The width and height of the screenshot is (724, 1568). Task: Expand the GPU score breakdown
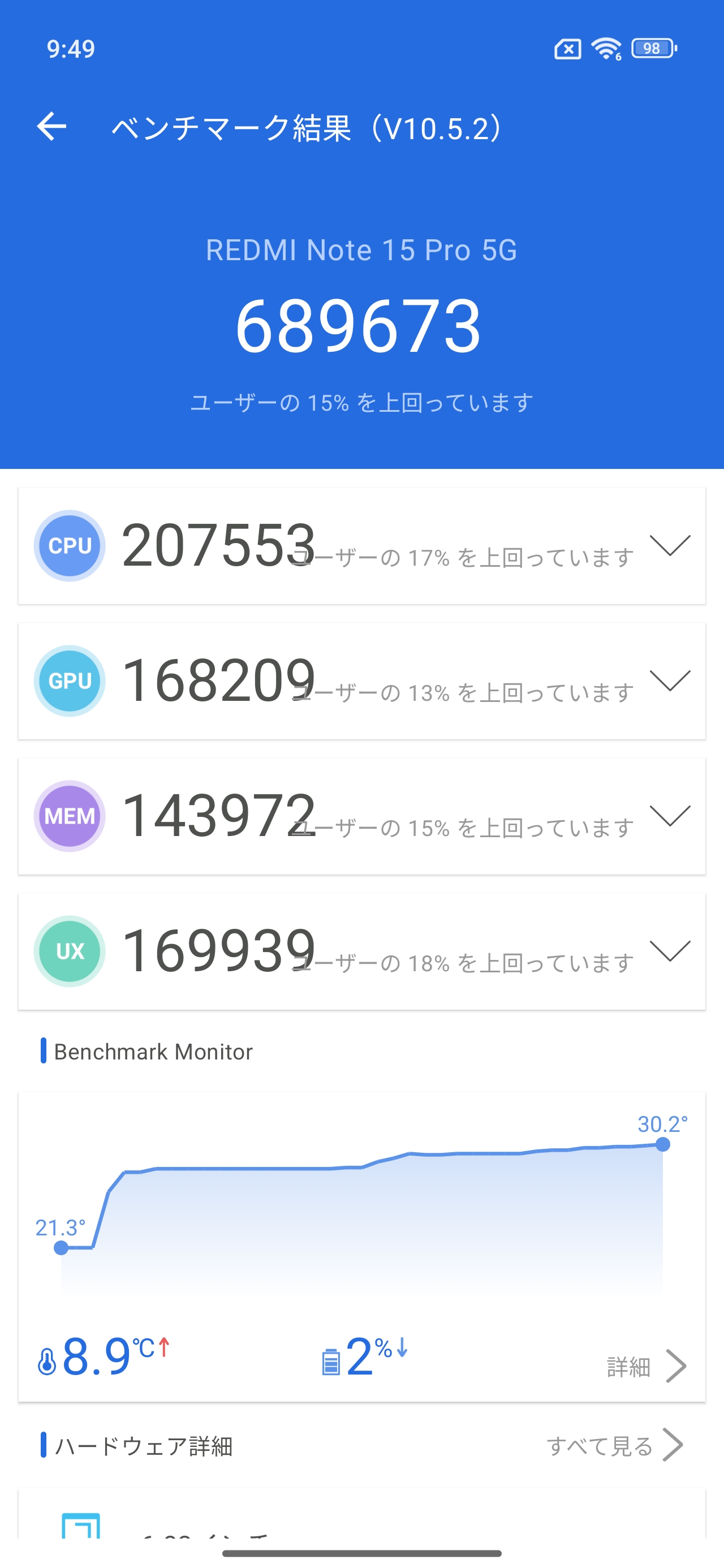(x=669, y=680)
